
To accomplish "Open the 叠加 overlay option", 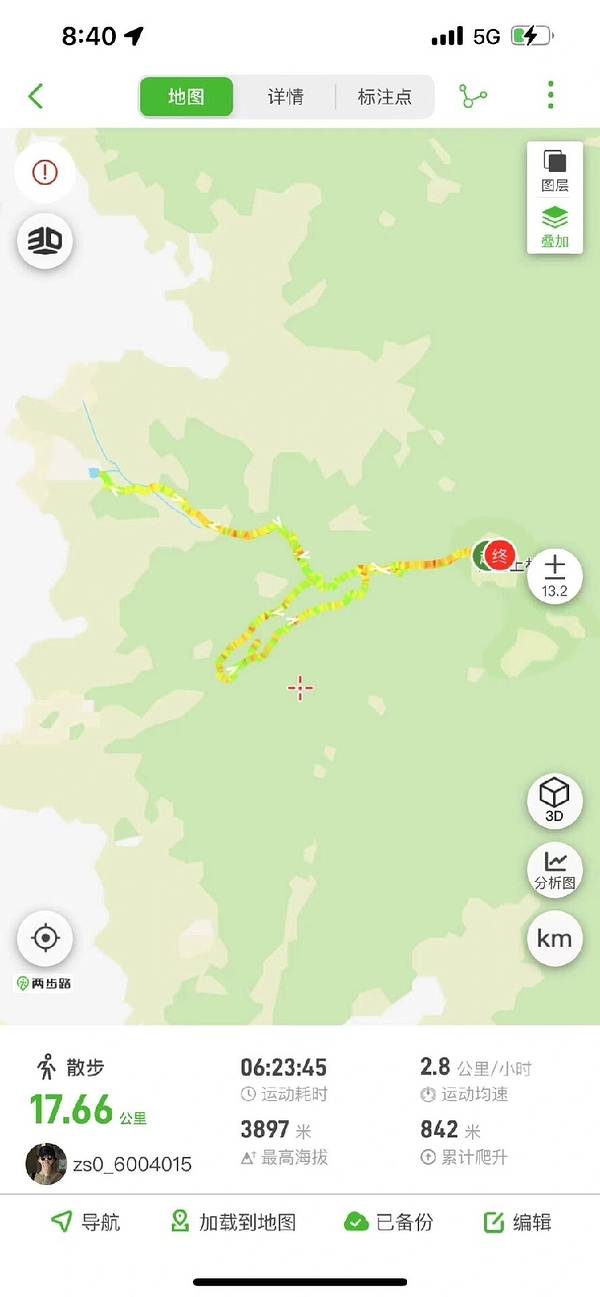I will point(555,226).
